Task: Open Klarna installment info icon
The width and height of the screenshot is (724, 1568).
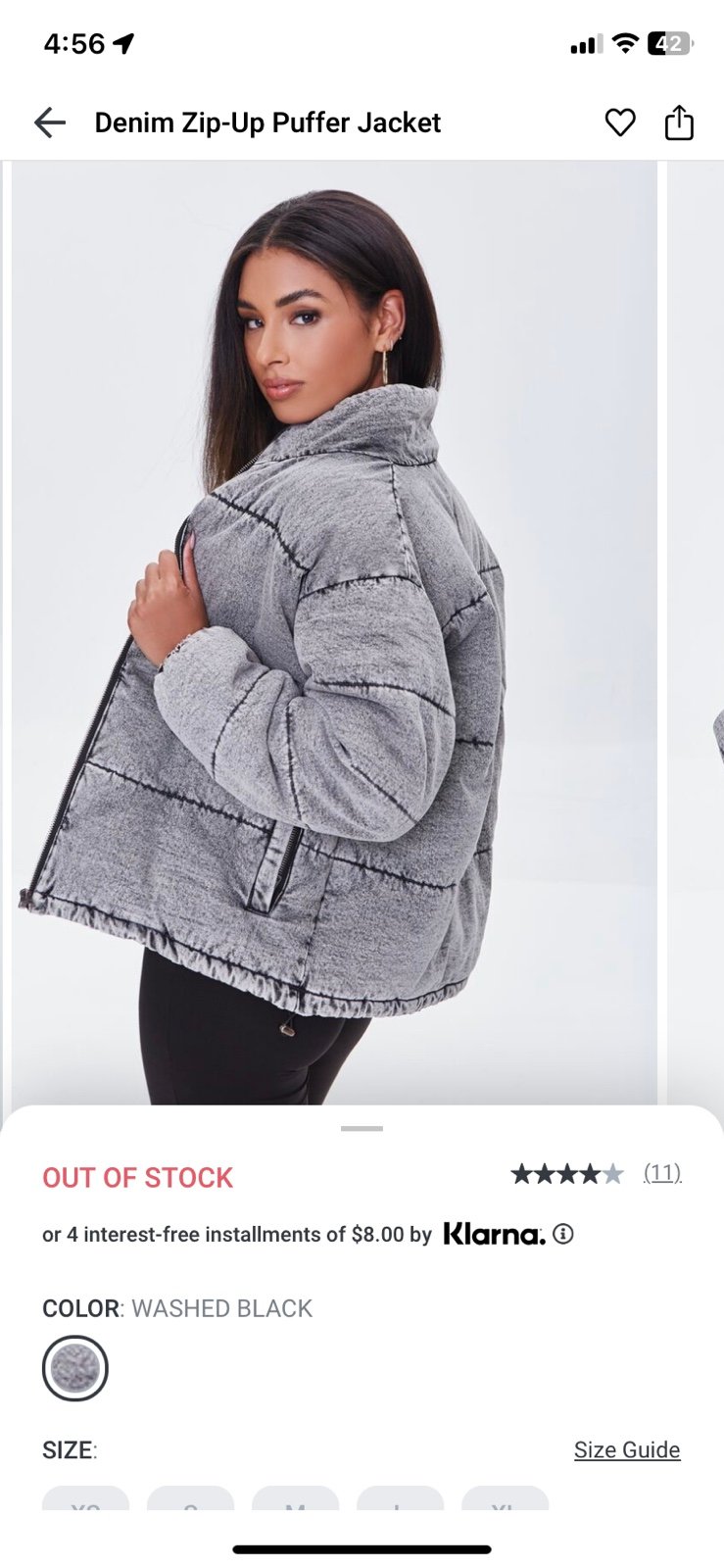Action: tap(563, 1234)
